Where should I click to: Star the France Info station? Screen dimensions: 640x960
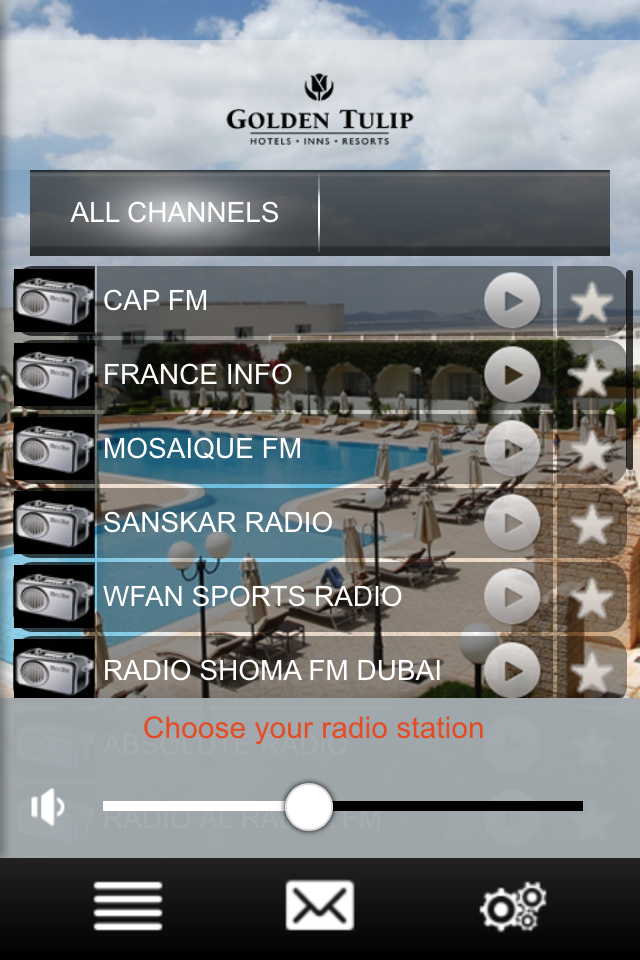point(591,375)
